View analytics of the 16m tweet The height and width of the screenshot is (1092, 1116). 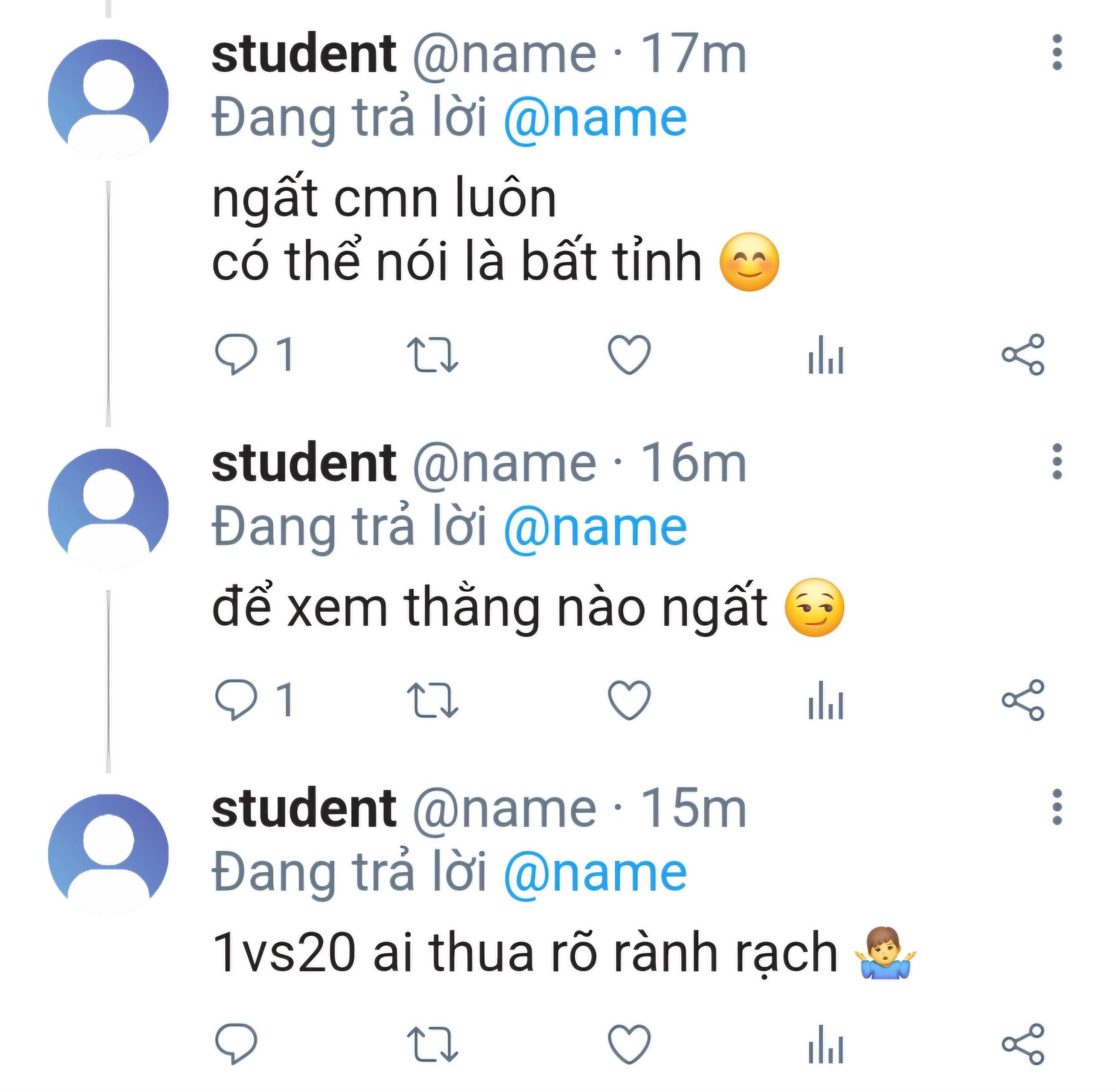[x=825, y=699]
